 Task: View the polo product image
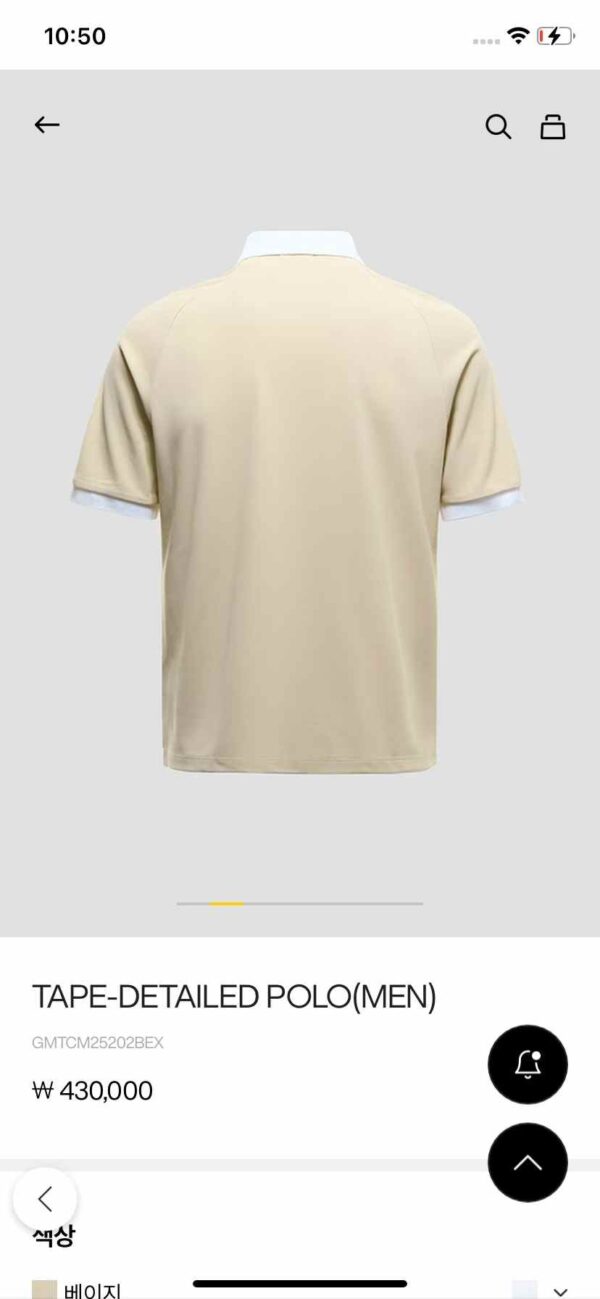(x=300, y=500)
